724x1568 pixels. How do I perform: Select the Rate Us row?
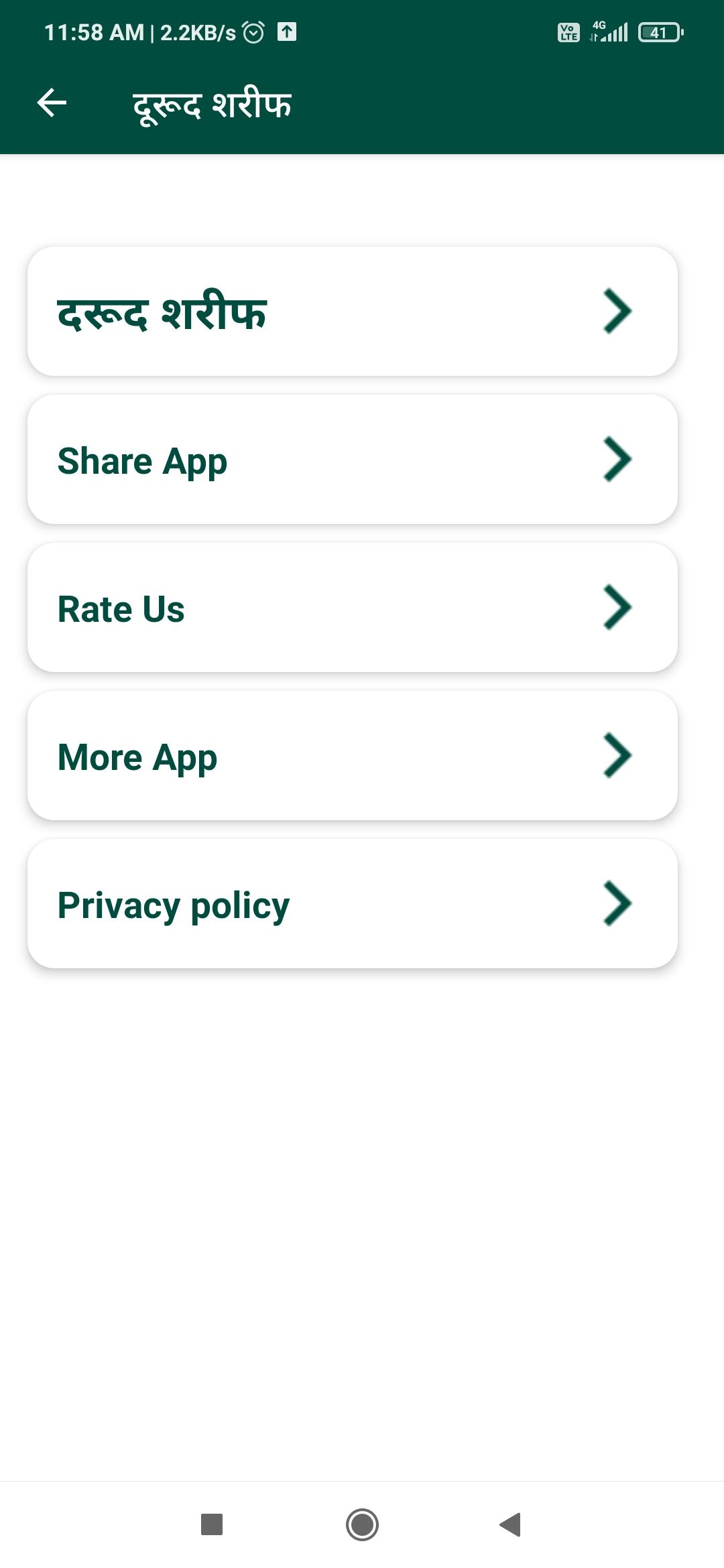(x=352, y=608)
